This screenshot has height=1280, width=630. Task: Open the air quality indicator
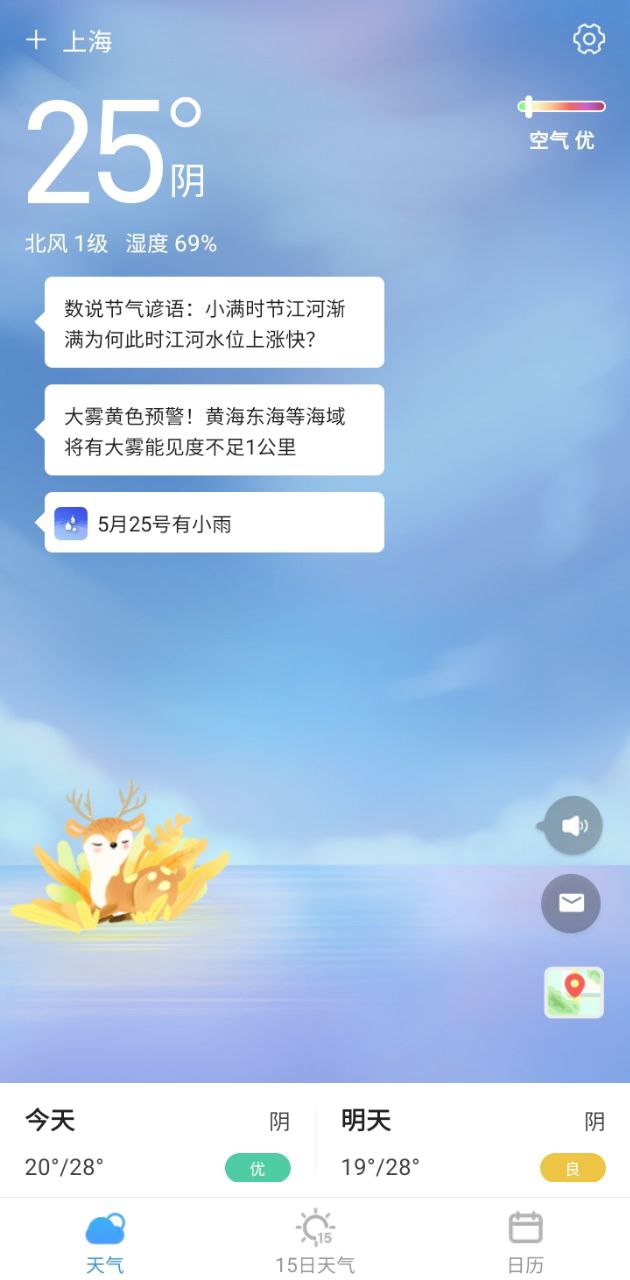click(x=561, y=124)
